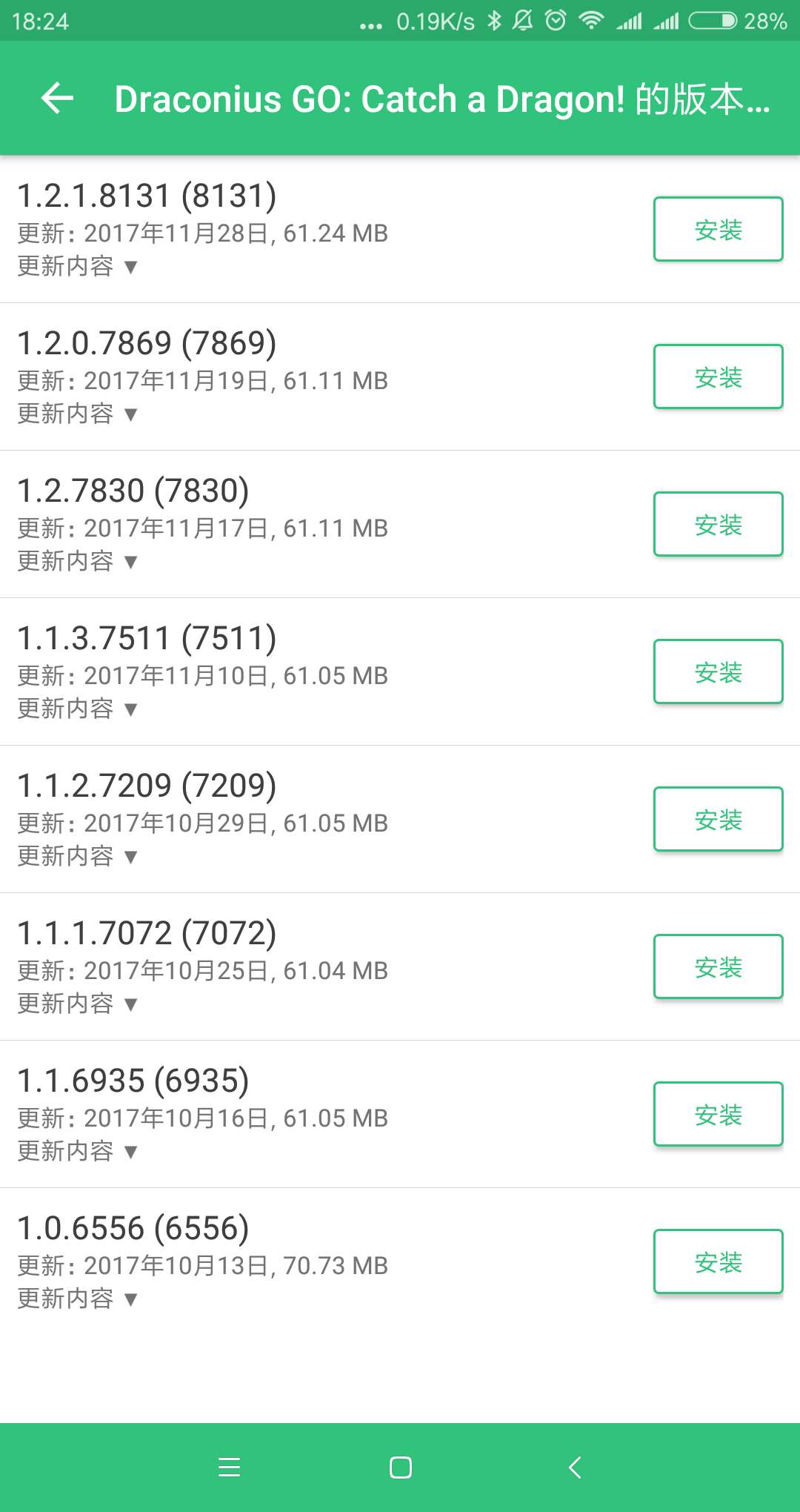
Task: Install version 1.1.1.7072
Action: (718, 966)
